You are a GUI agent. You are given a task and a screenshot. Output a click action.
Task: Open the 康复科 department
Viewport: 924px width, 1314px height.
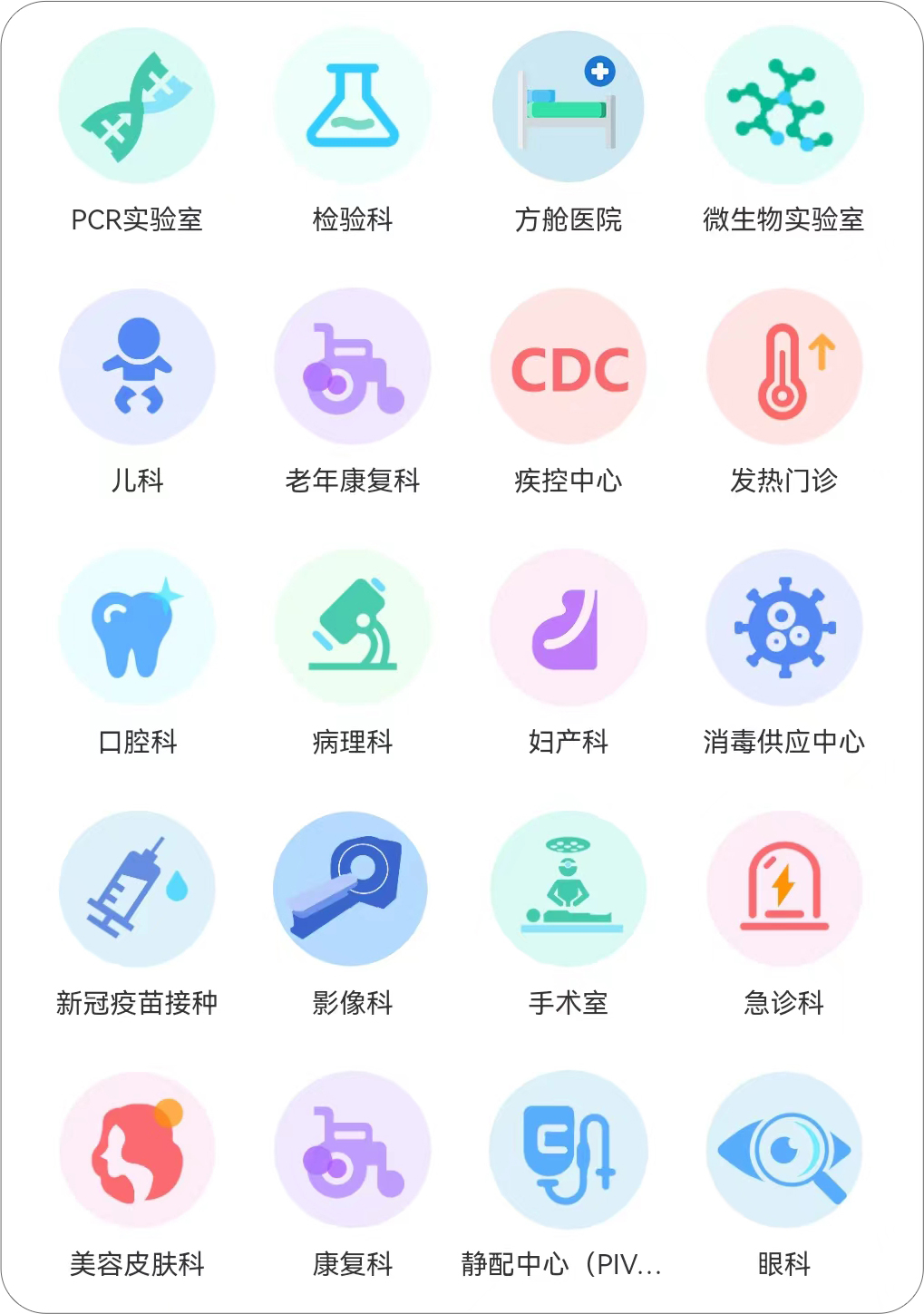[x=353, y=1150]
